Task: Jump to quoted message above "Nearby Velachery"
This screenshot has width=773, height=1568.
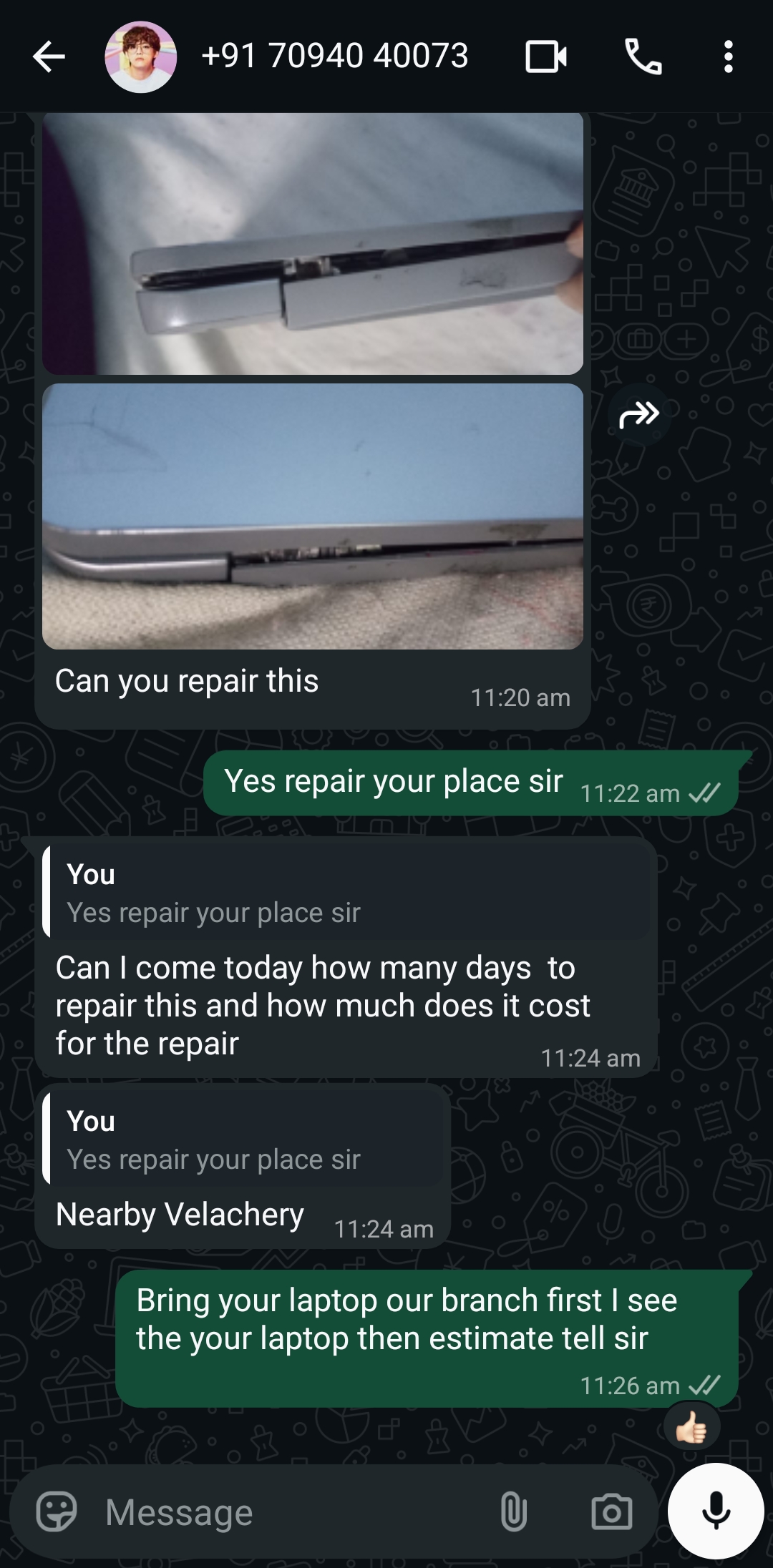Action: coord(243,1140)
